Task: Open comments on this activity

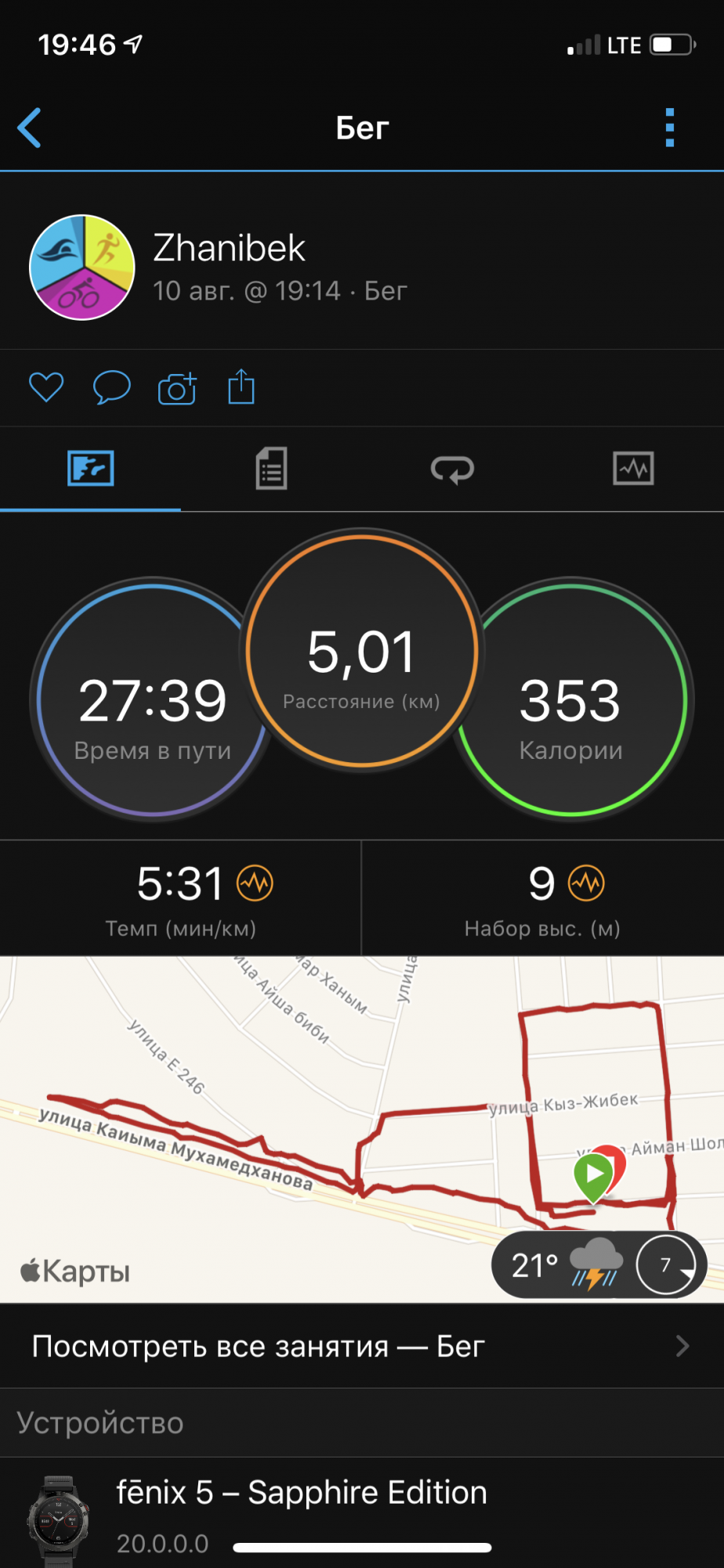Action: click(111, 387)
